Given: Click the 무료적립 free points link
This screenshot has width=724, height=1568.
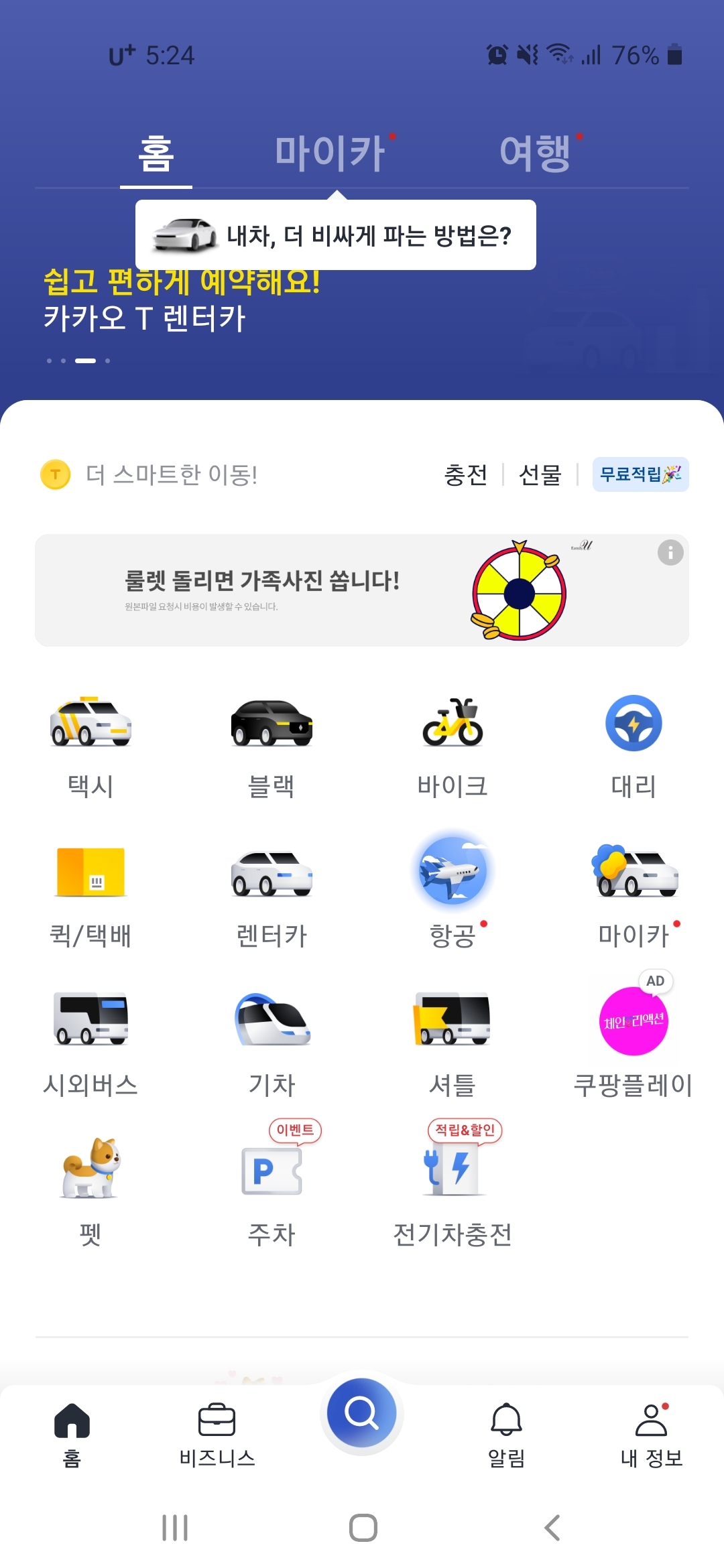Looking at the screenshot, I should 640,474.
